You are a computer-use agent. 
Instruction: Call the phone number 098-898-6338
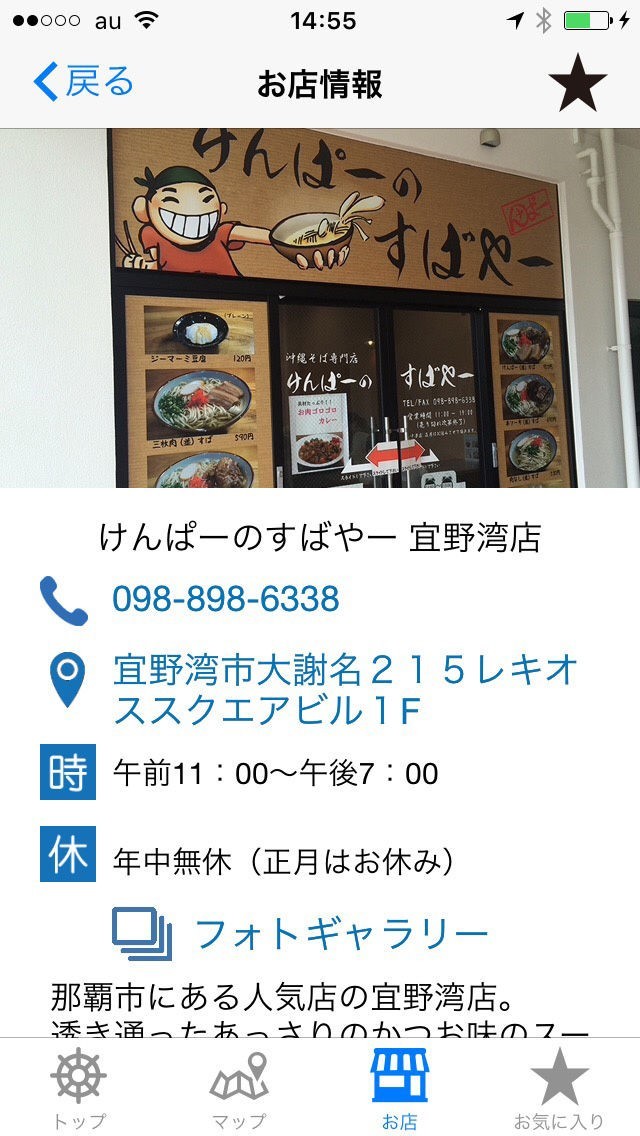(x=225, y=599)
